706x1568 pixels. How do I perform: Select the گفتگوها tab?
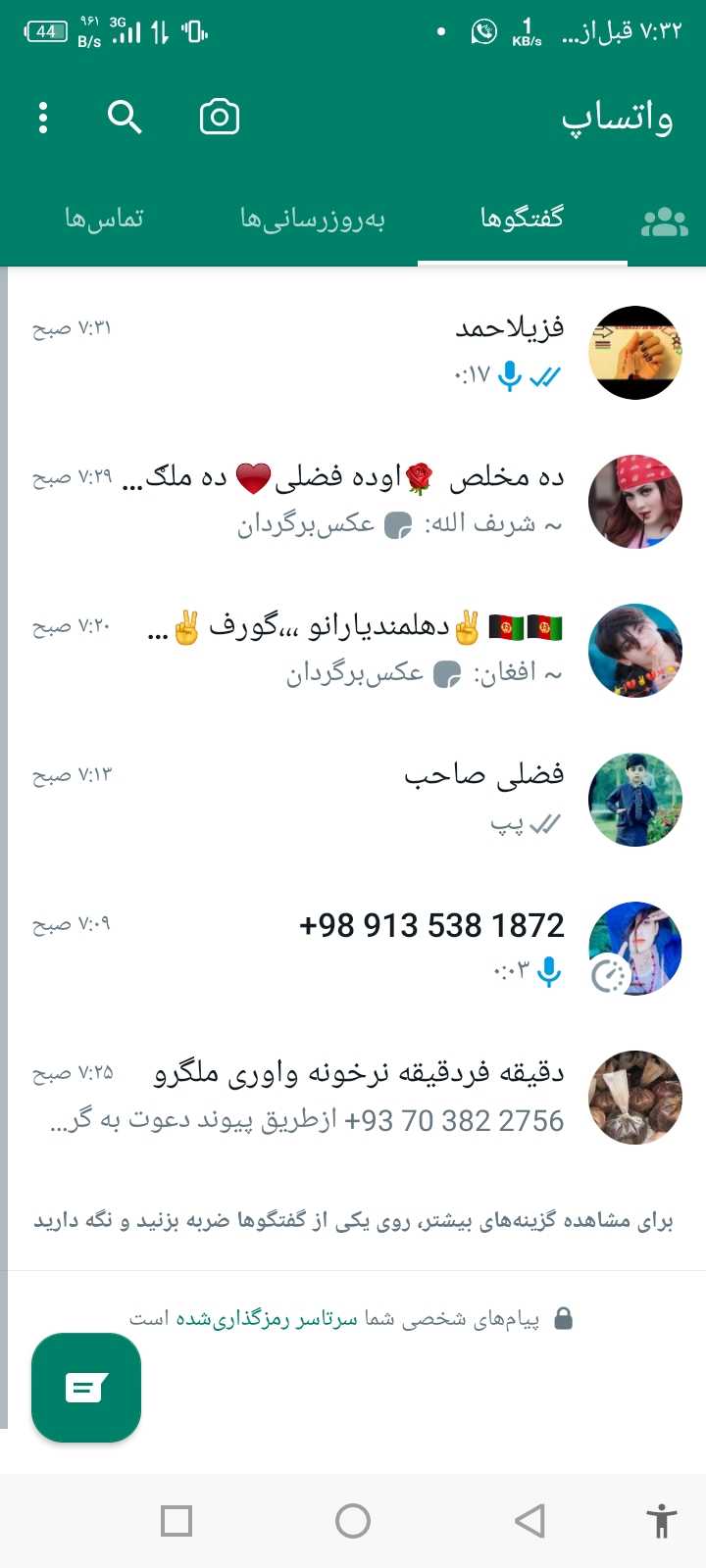(x=522, y=218)
